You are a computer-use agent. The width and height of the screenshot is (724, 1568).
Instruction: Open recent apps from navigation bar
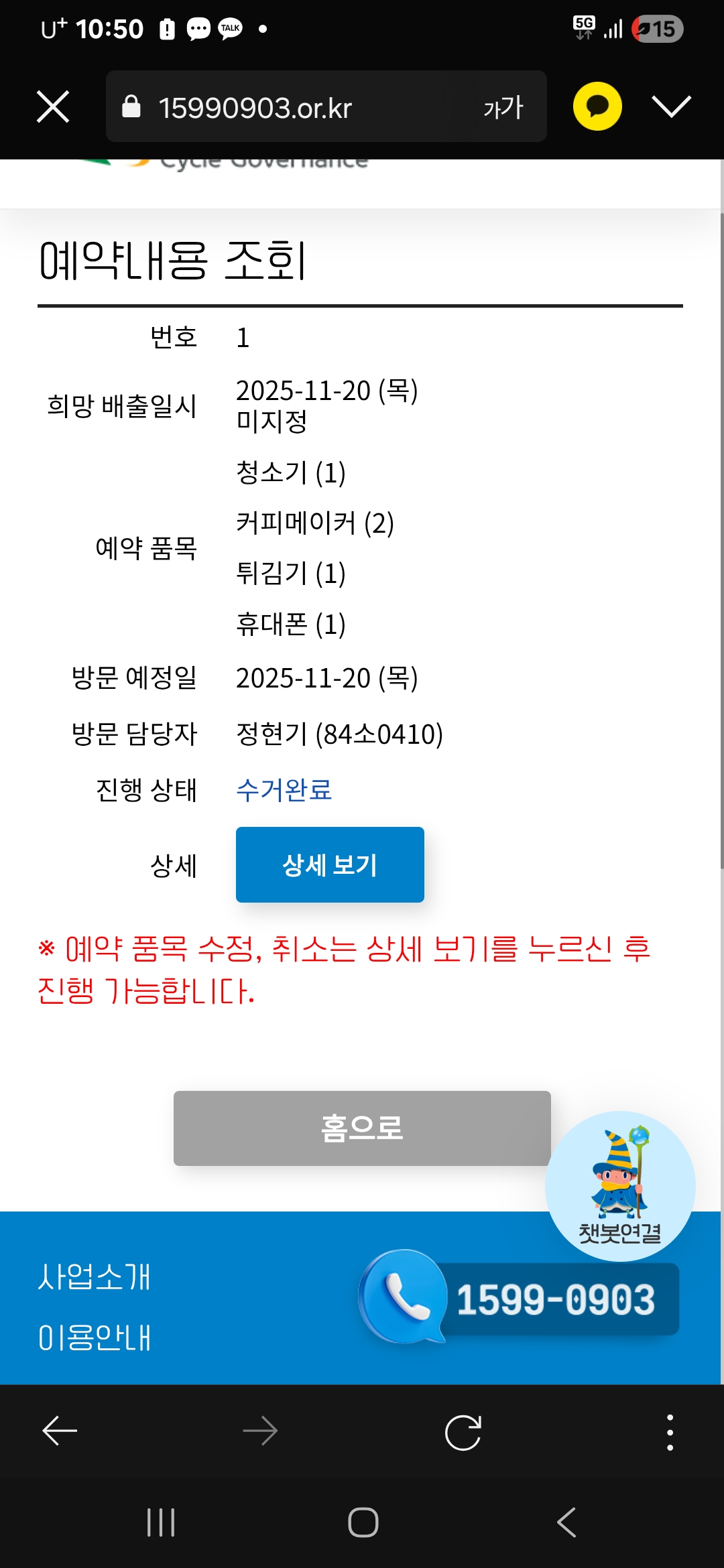point(161,1522)
